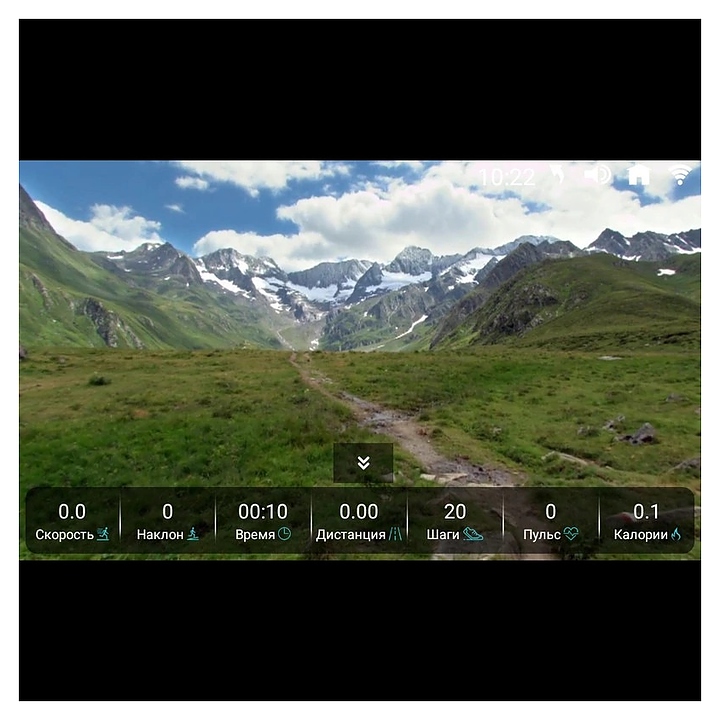The width and height of the screenshot is (720, 720).
Task: Open Wi-Fi settings
Action: 681,175
